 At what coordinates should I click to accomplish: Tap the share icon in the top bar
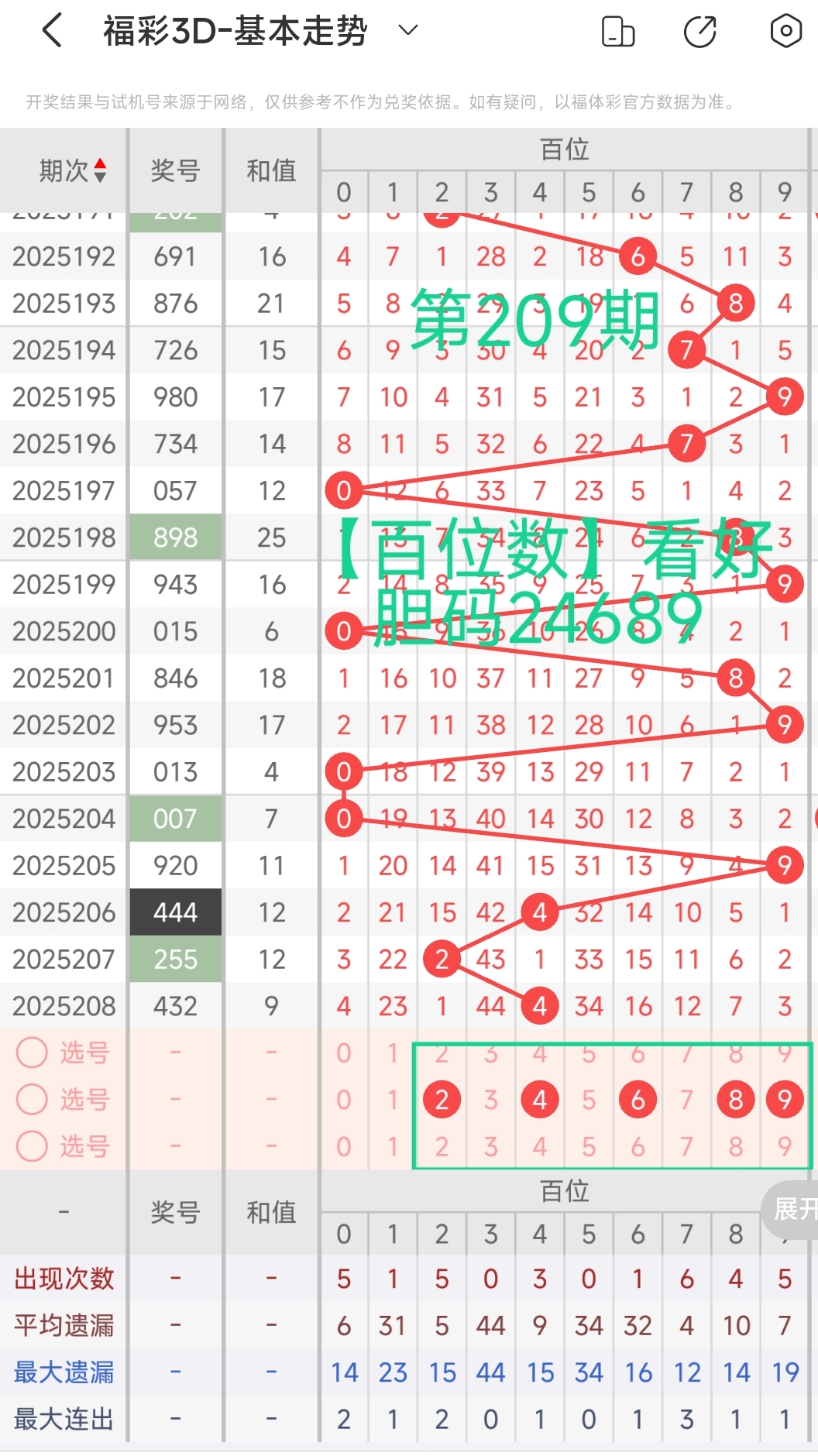tap(699, 31)
